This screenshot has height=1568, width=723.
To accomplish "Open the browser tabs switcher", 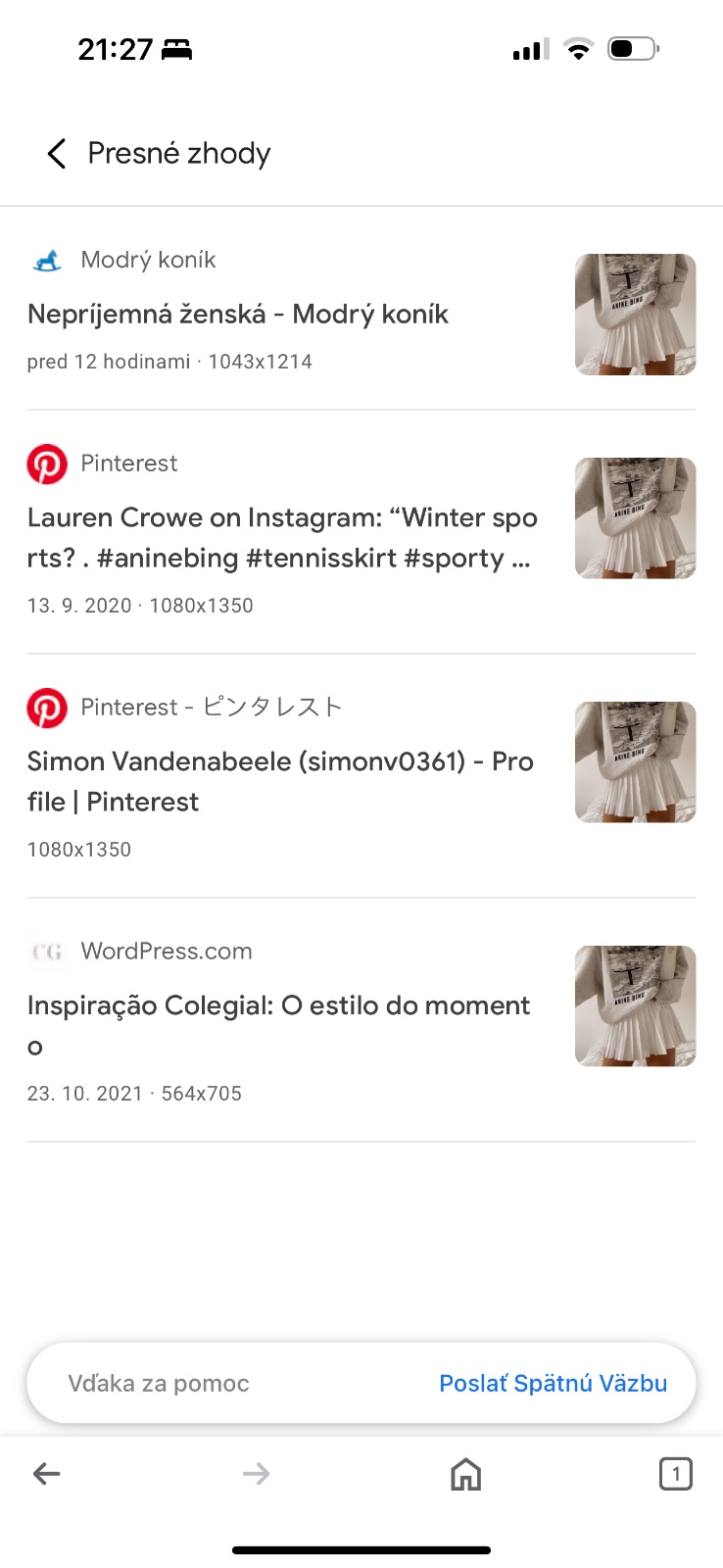I will (x=675, y=1473).
